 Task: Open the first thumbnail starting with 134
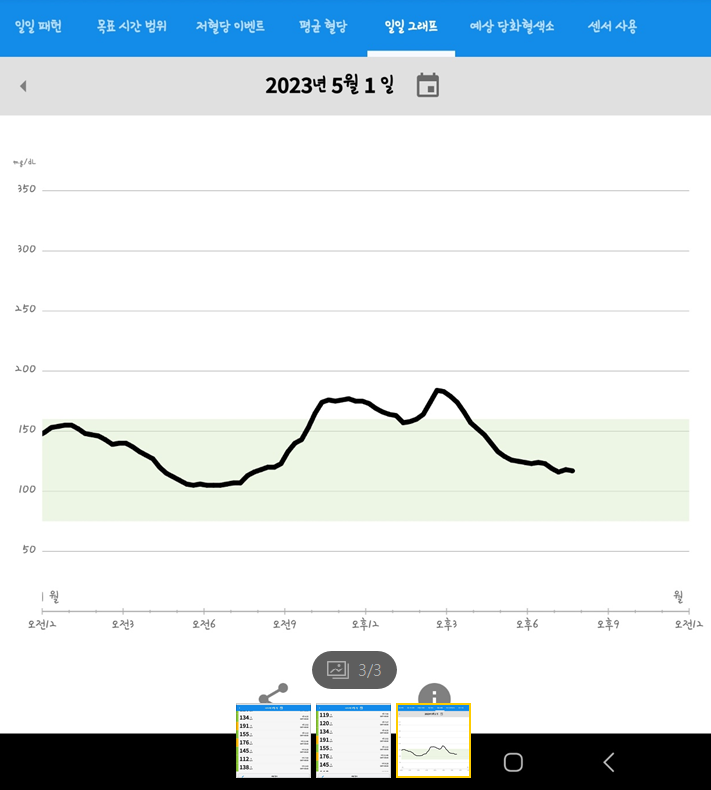click(x=273, y=741)
